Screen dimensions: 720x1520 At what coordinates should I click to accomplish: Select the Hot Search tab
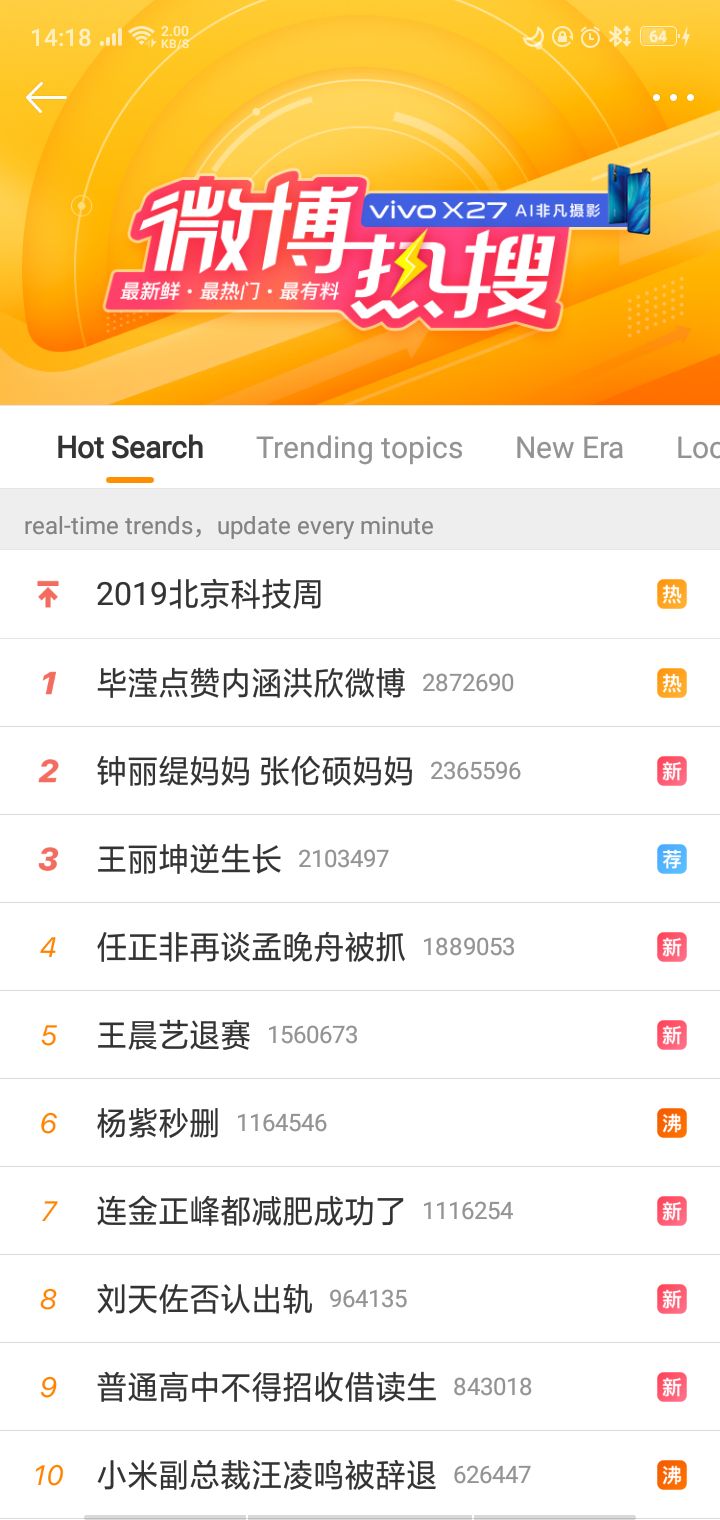point(130,448)
